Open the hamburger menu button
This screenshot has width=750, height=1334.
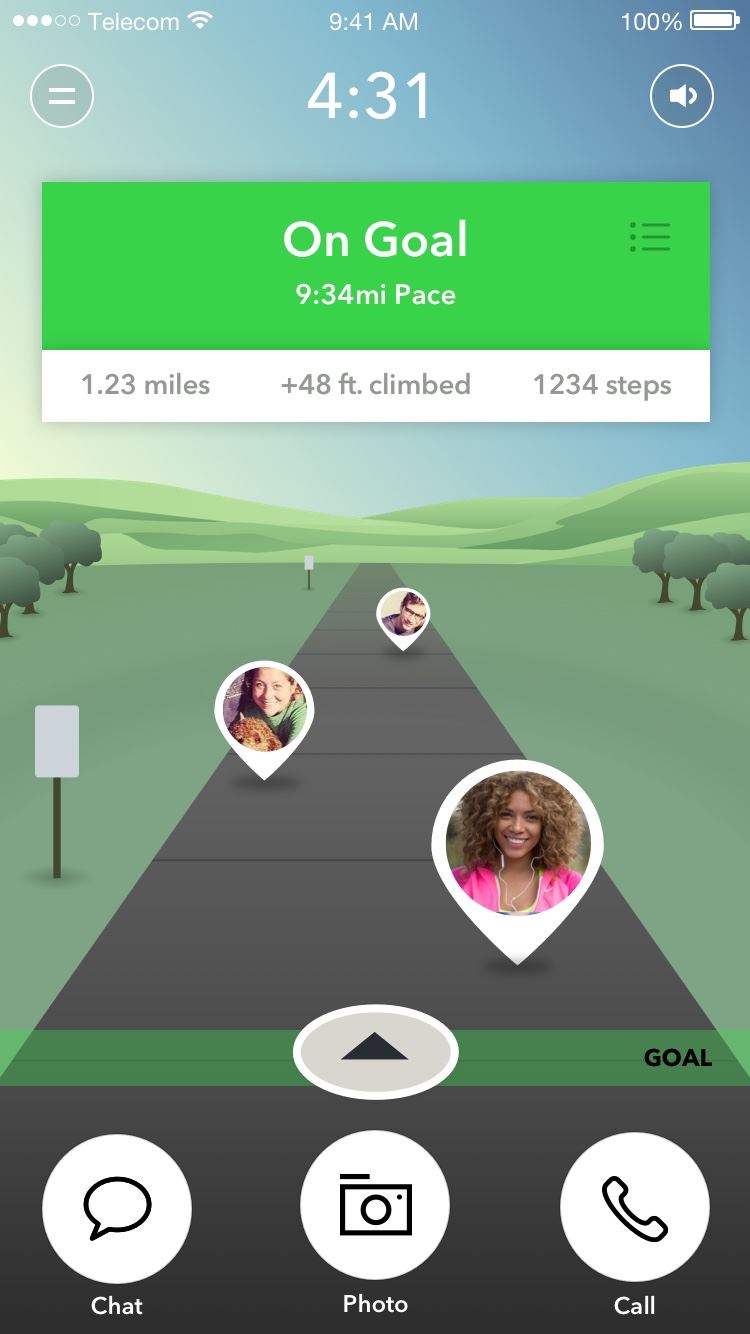[x=62, y=96]
